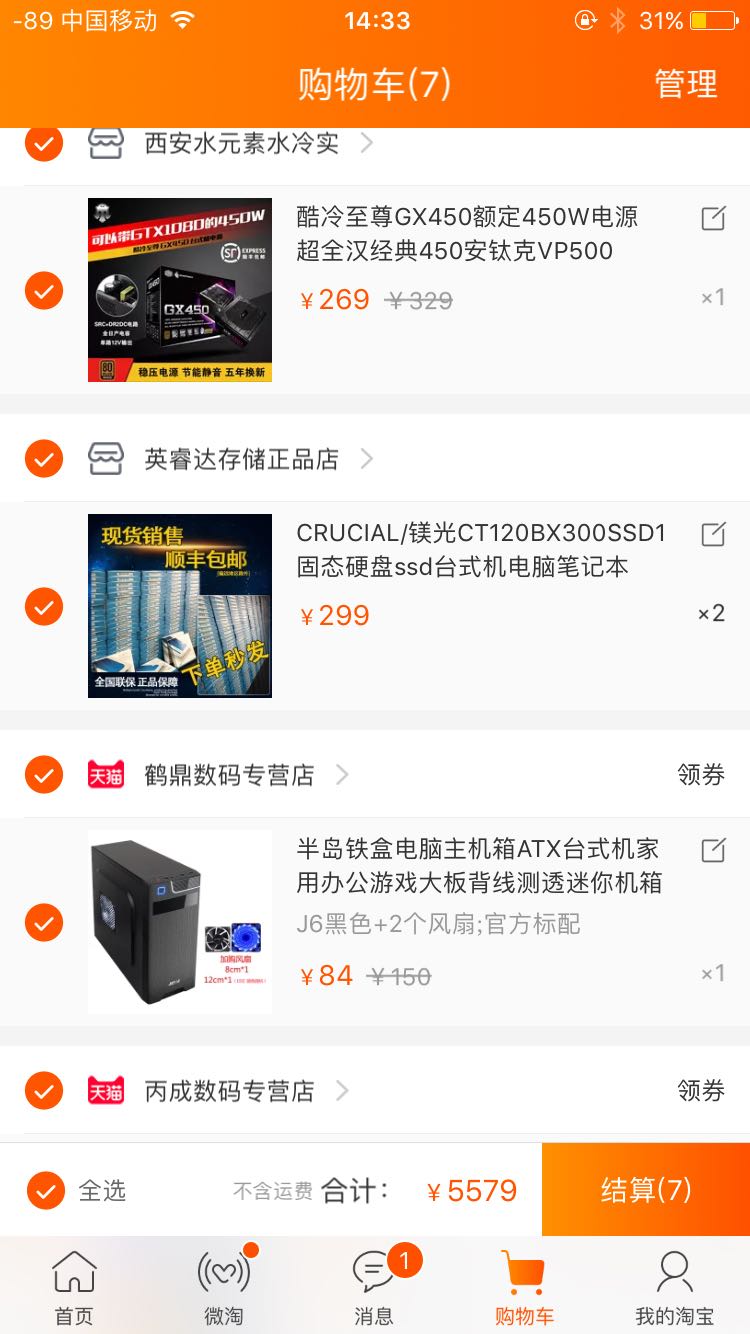Open the CRUCIAL 镁光 SSD product image
750x1334 pixels.
point(180,606)
